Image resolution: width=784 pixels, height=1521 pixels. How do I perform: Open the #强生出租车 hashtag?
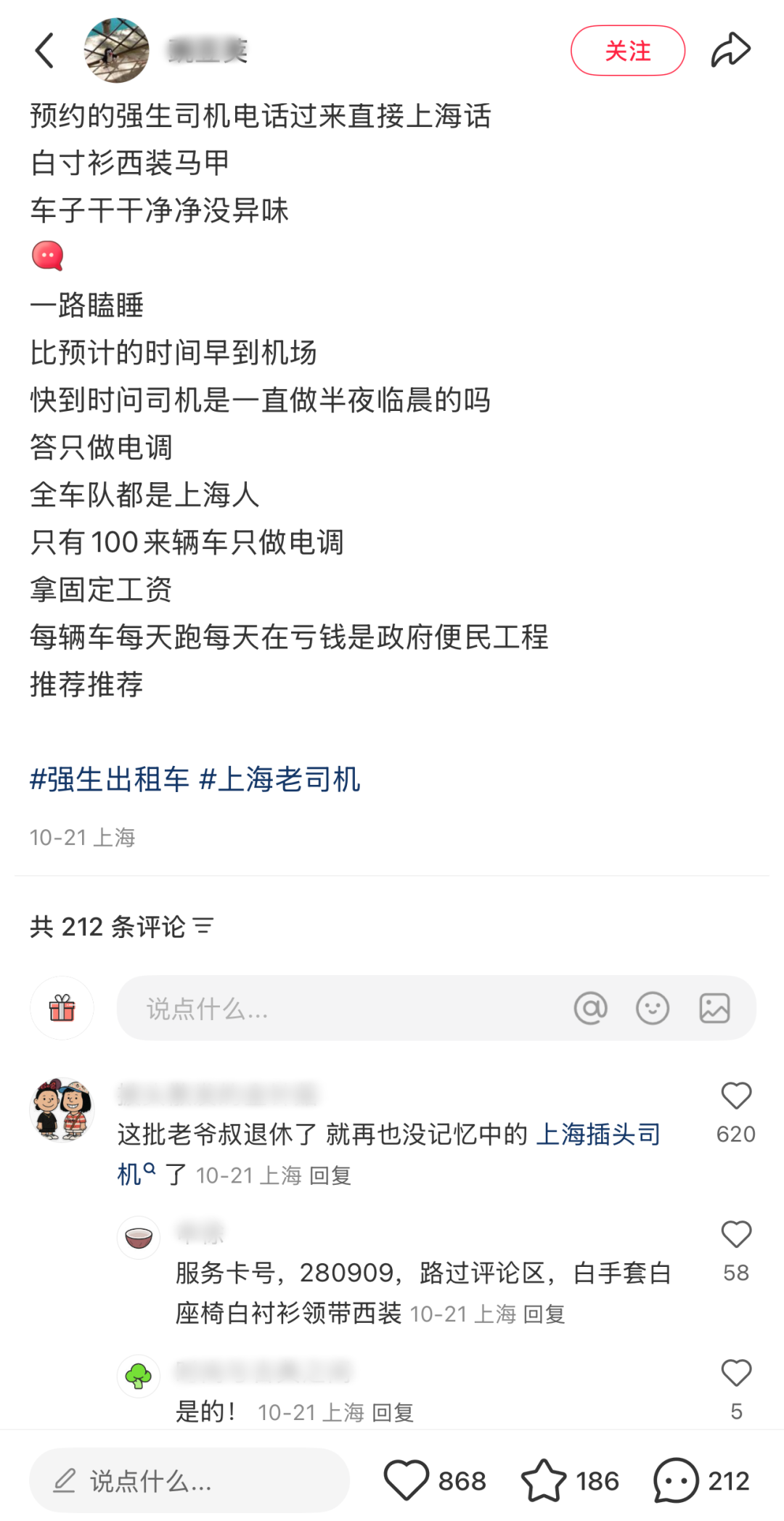coord(110,780)
